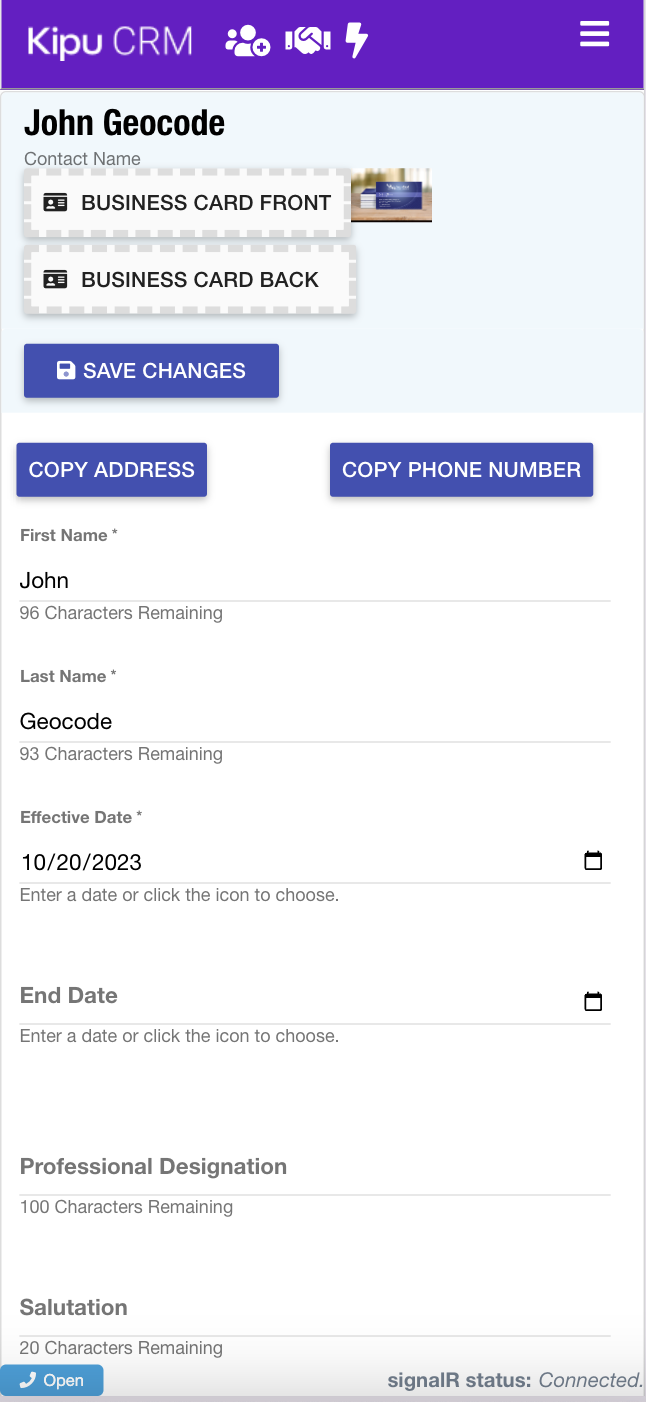
Task: Open the Effective Date calendar picker
Action: click(x=593, y=861)
